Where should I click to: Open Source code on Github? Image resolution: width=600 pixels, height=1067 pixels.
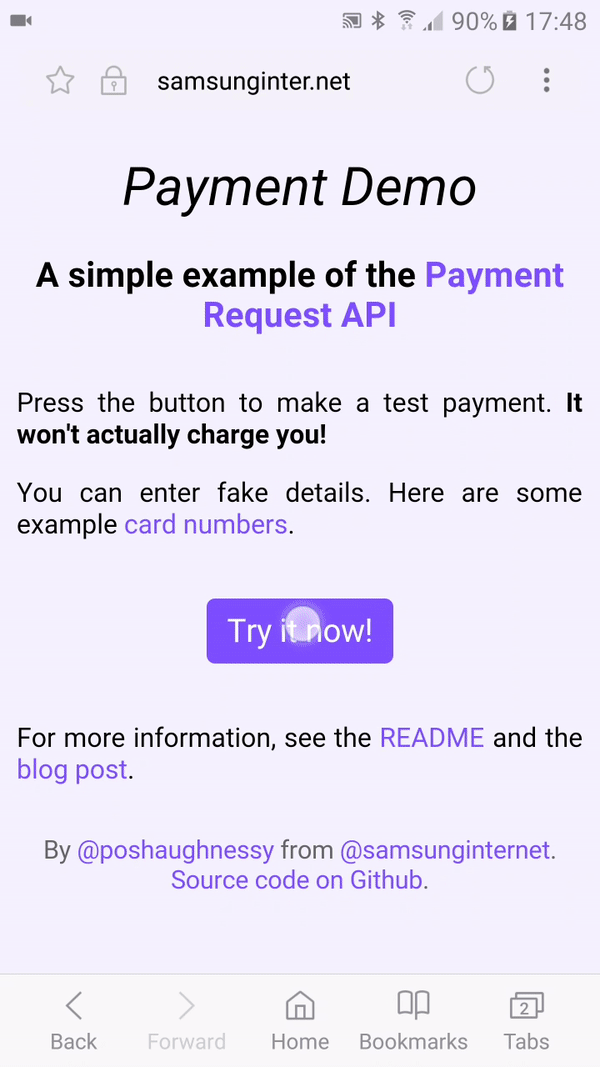tap(297, 881)
